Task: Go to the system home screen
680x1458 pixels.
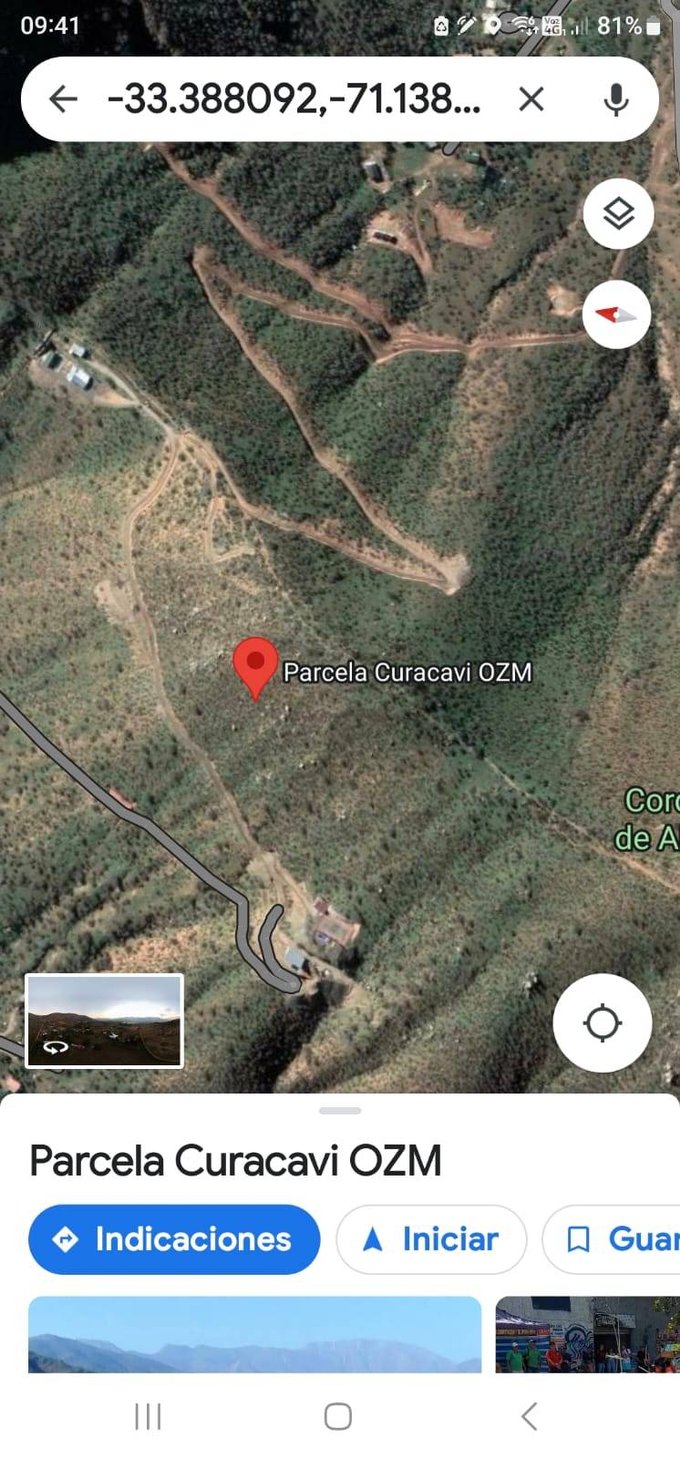Action: click(x=338, y=1416)
